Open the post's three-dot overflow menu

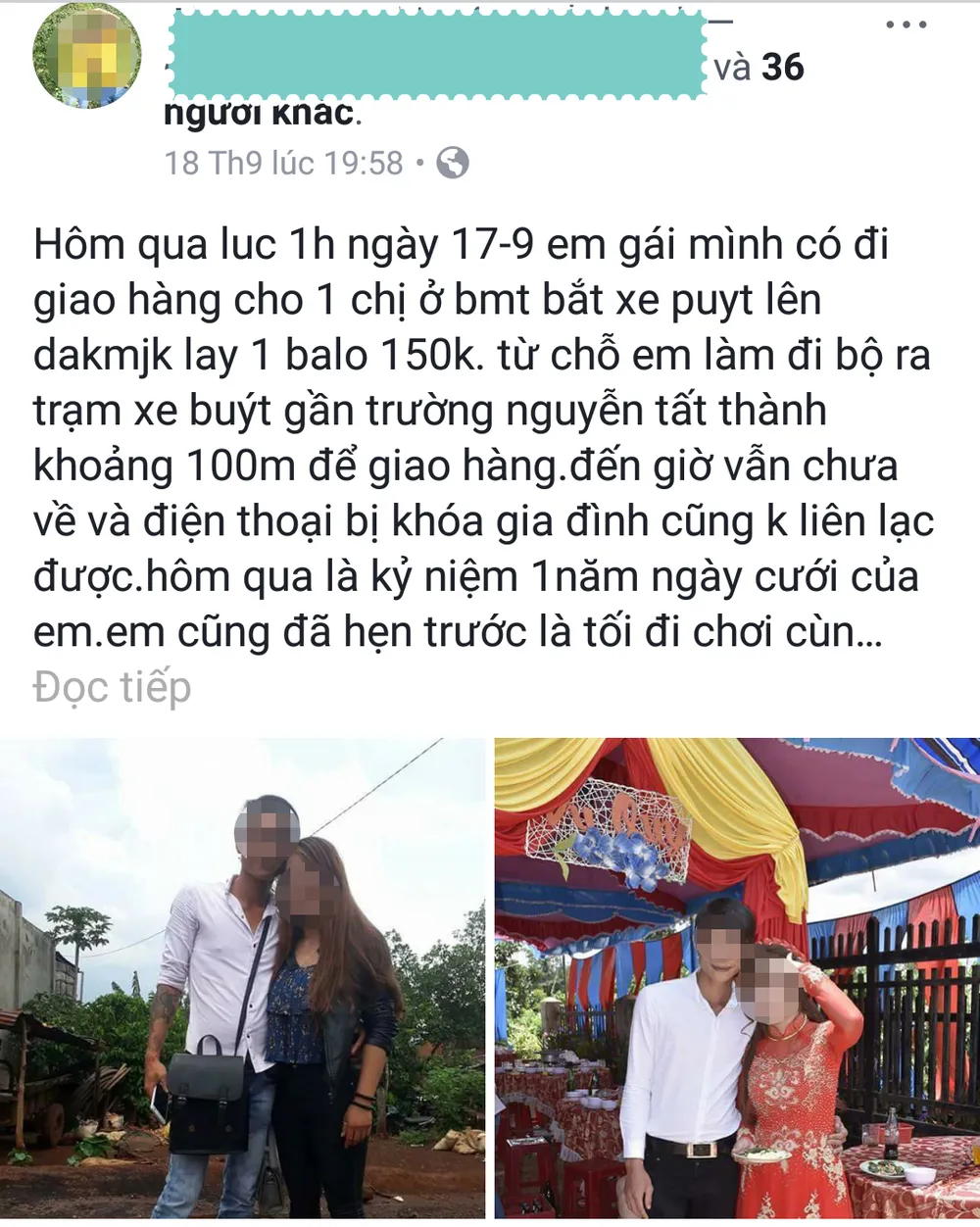point(906,25)
